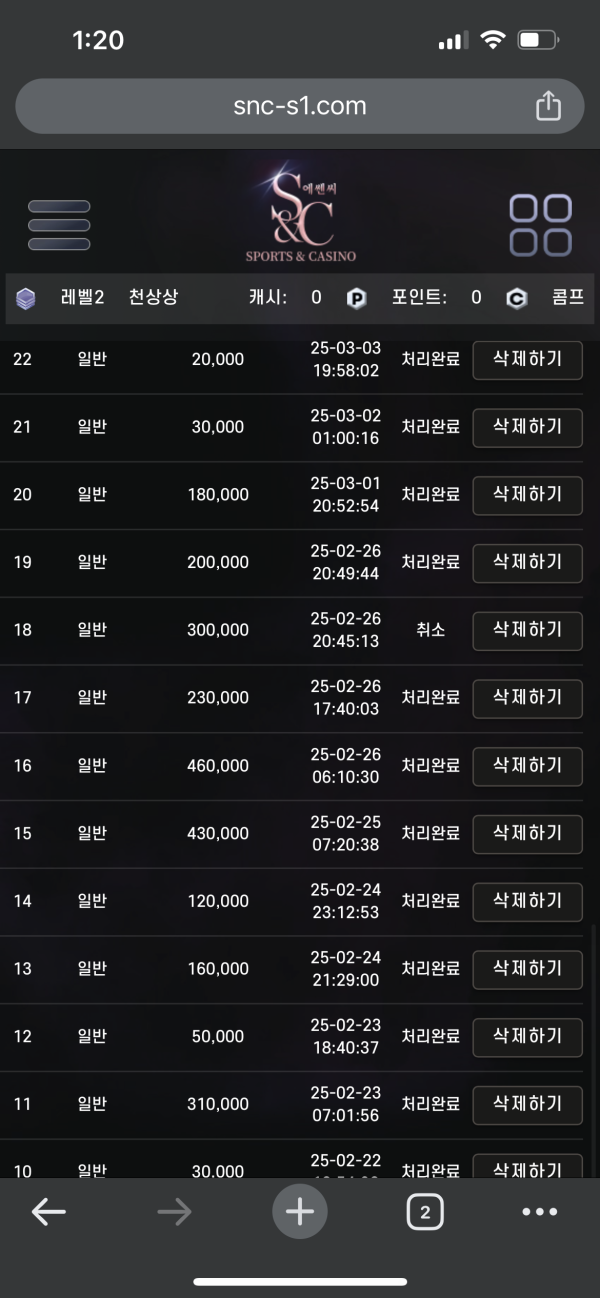This screenshot has width=600, height=1298.
Task: Tap 삭제하기 on row 17
Action: (527, 698)
